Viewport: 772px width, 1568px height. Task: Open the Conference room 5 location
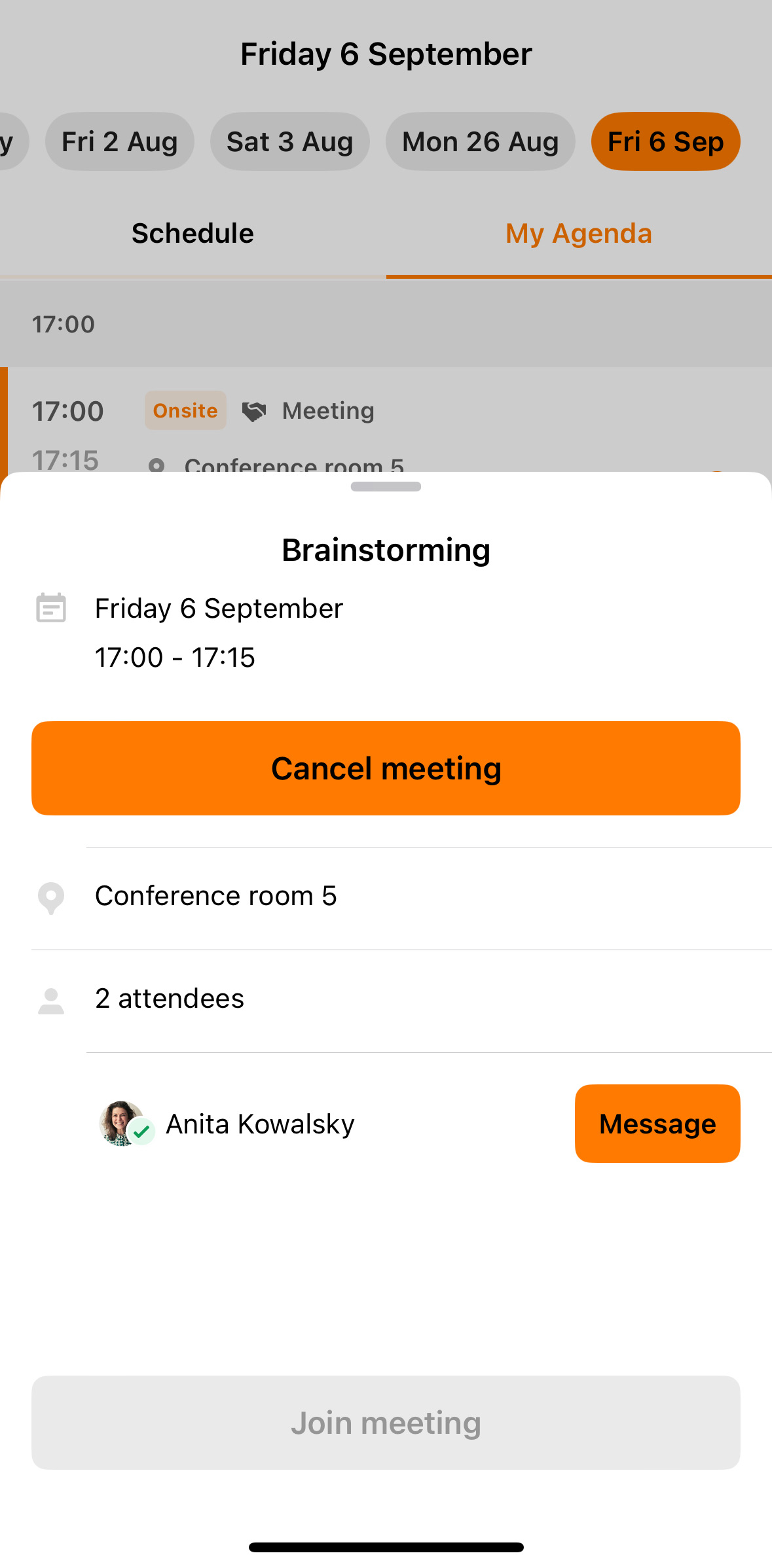tap(215, 896)
